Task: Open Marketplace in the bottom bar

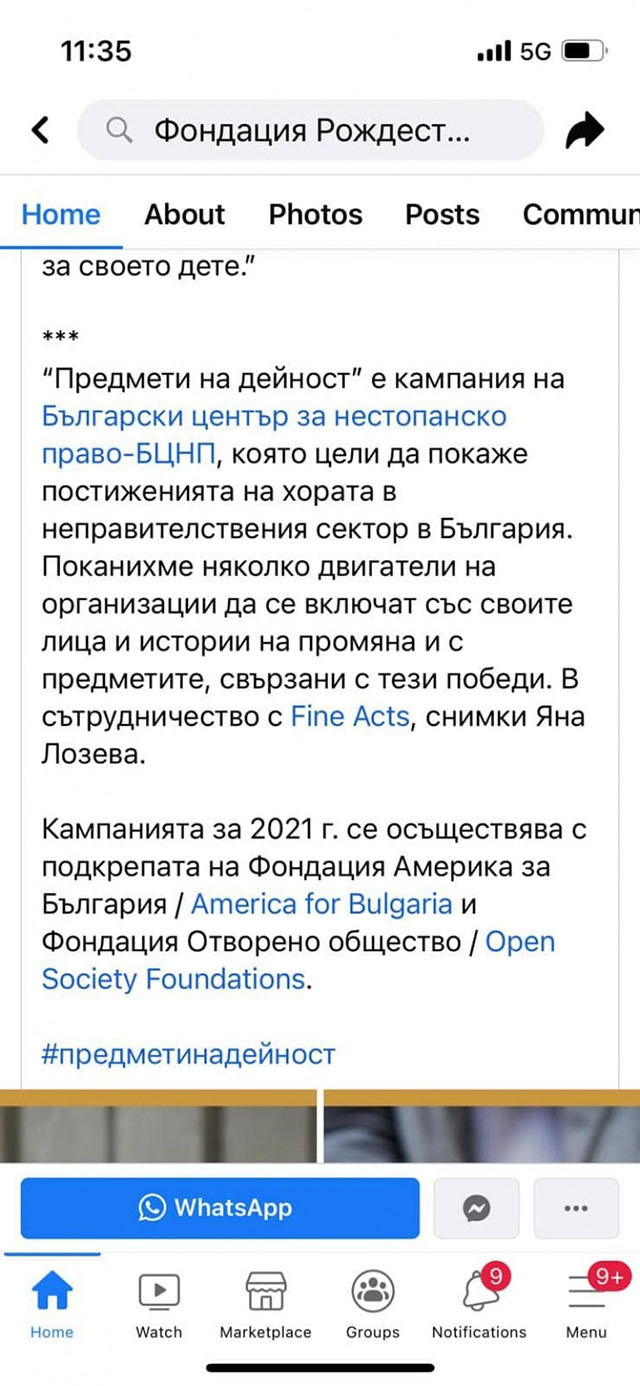Action: (265, 1304)
